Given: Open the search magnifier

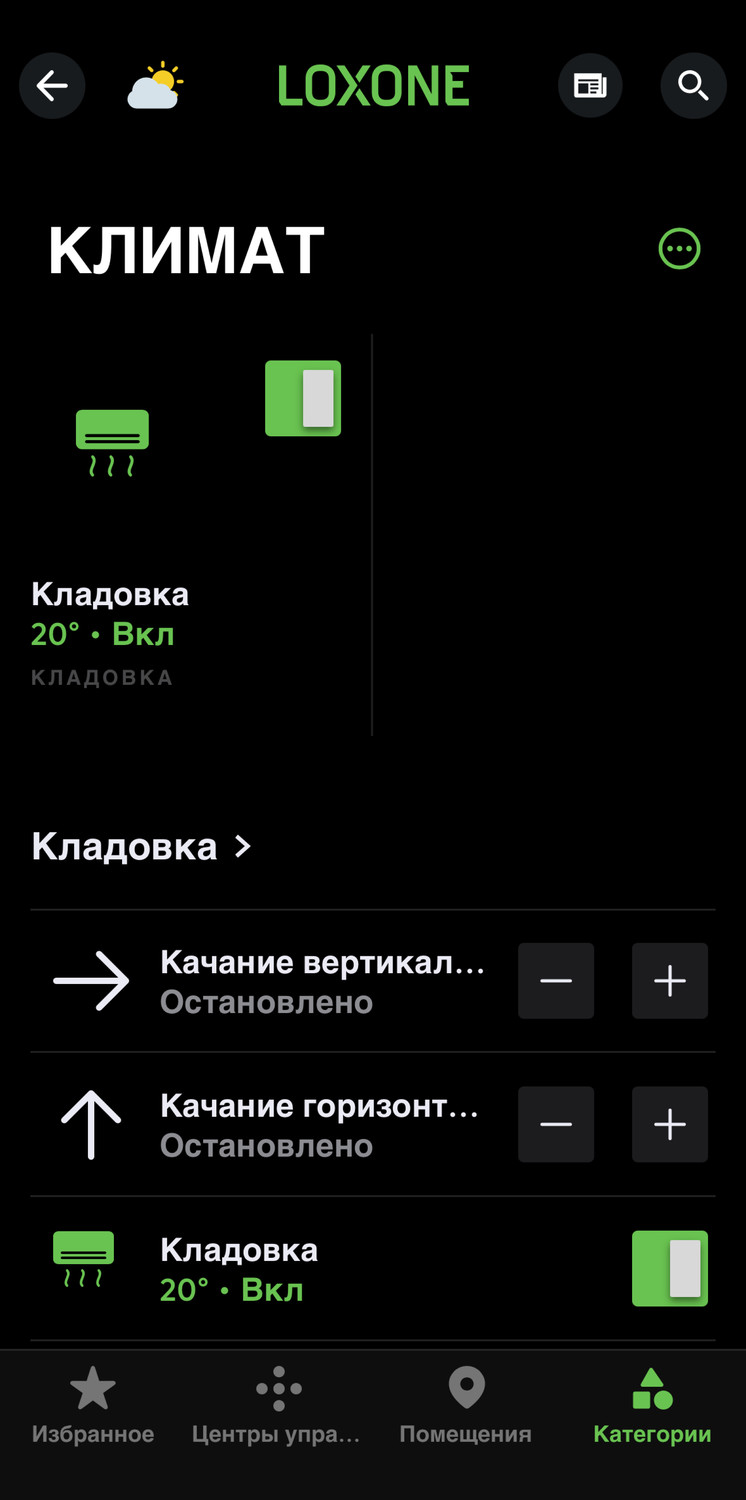Looking at the screenshot, I should tap(693, 86).
